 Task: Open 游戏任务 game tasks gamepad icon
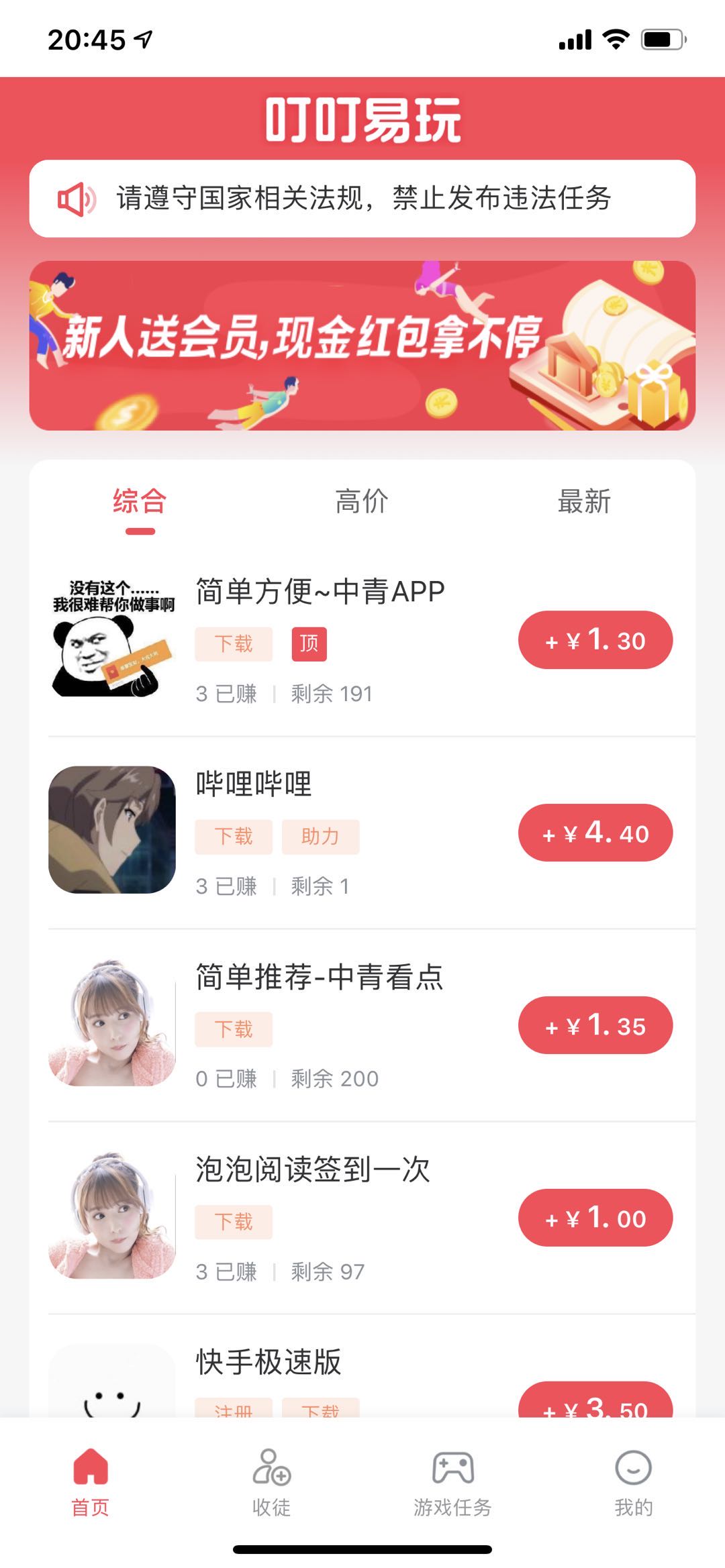pos(452,1478)
